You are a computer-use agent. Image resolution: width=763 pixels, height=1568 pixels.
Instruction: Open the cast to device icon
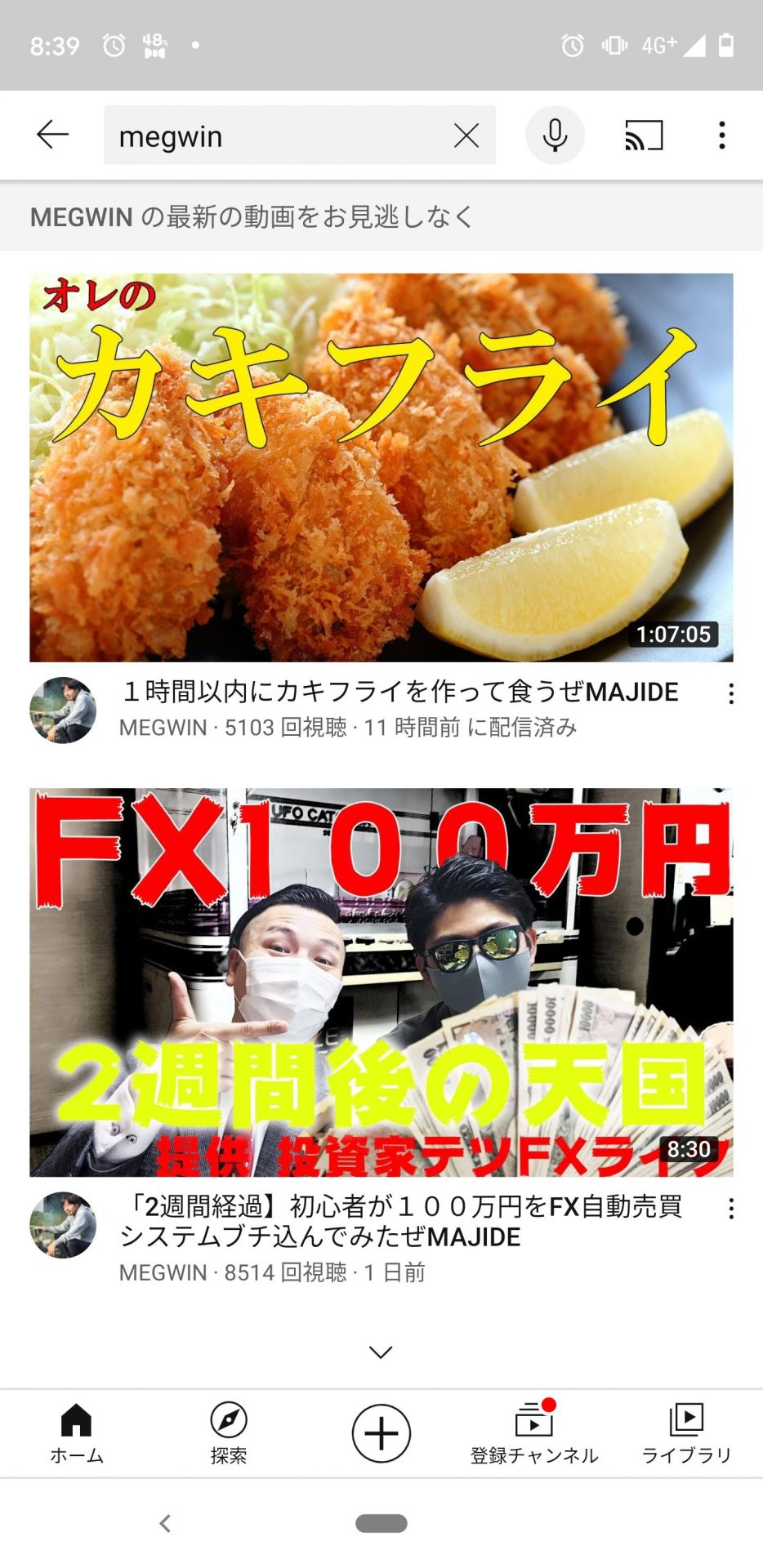coord(644,135)
